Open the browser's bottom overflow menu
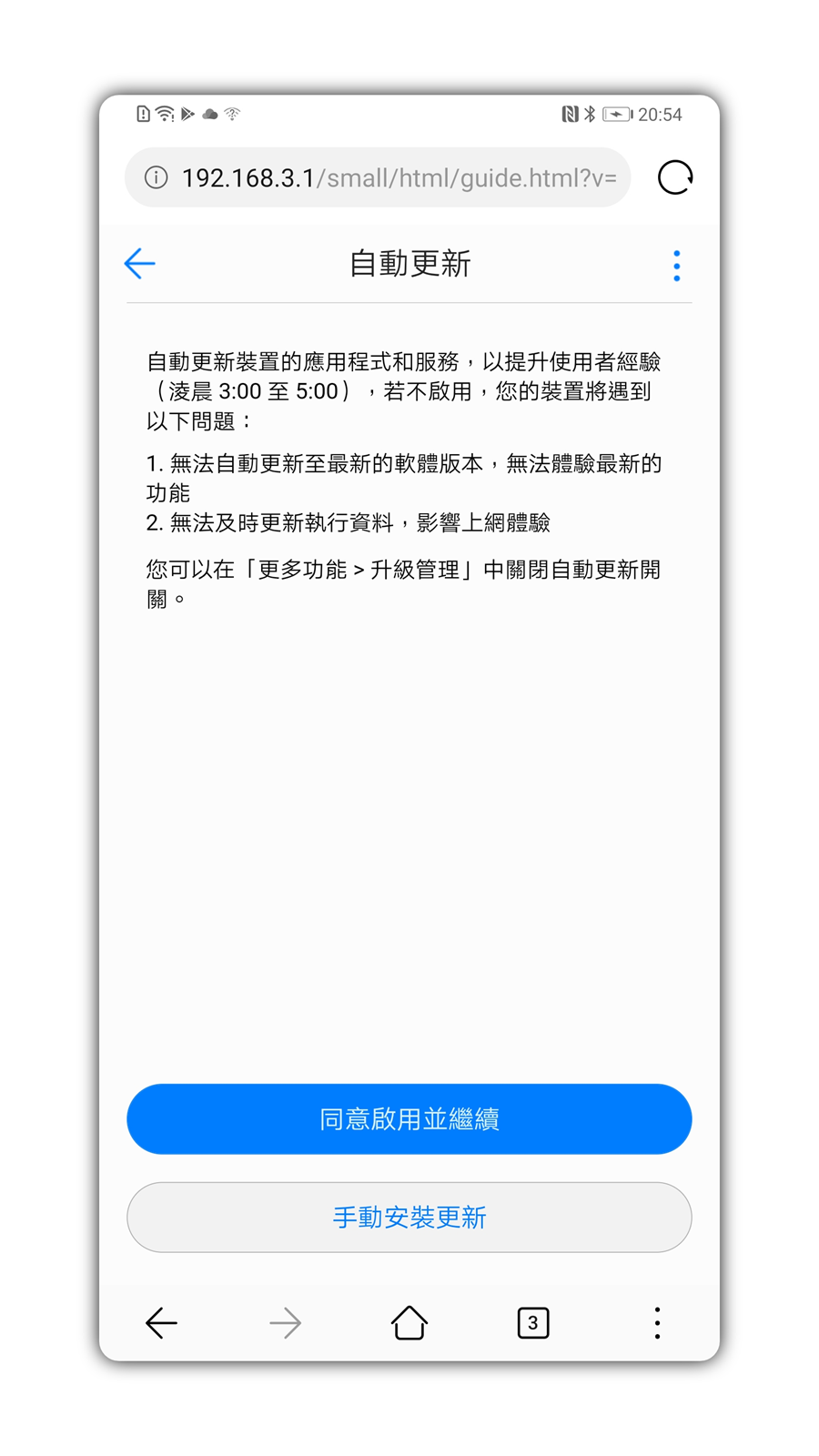This screenshot has height=1456, width=819. (x=657, y=1322)
